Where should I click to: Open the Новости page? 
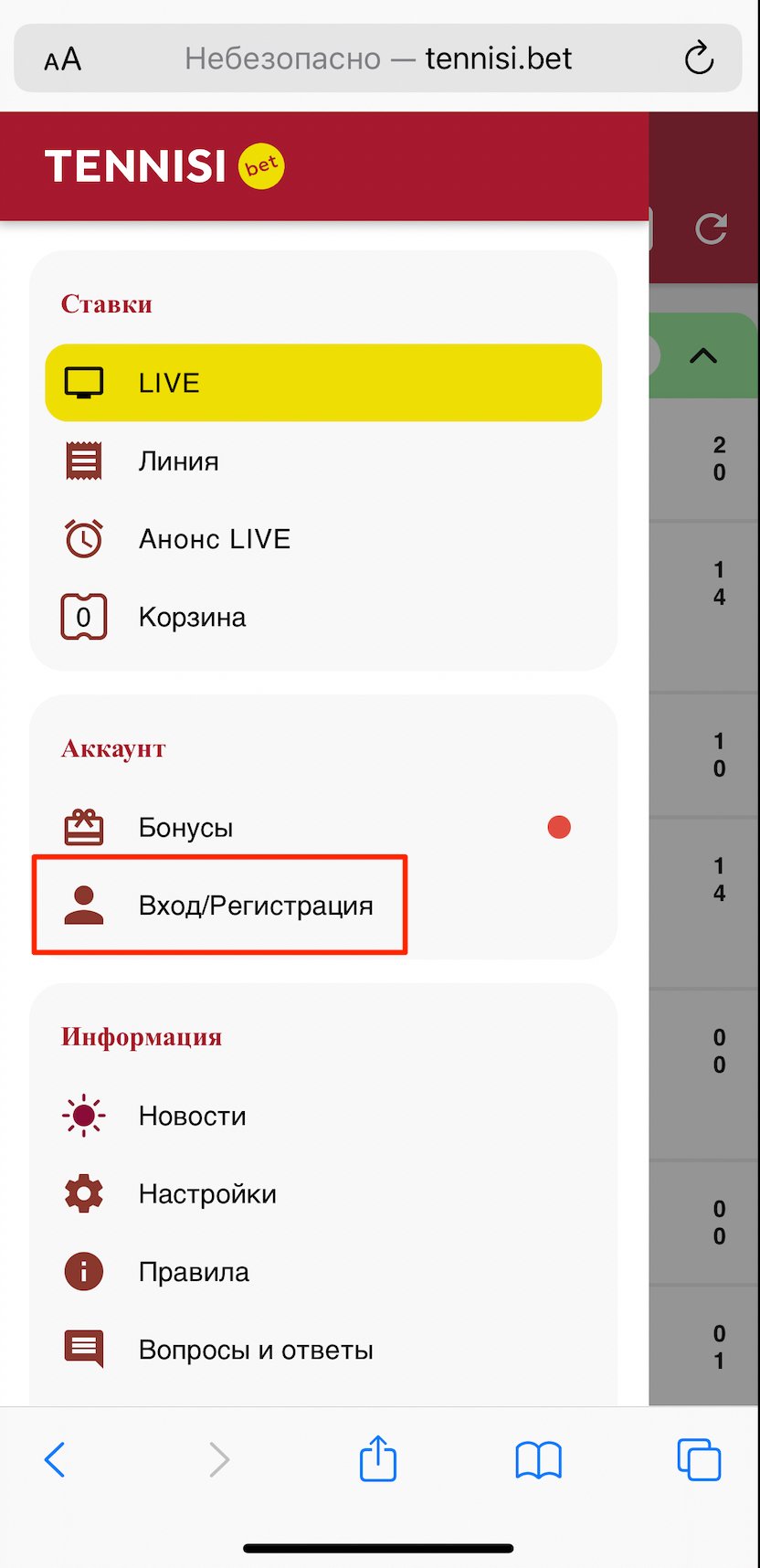[192, 1116]
